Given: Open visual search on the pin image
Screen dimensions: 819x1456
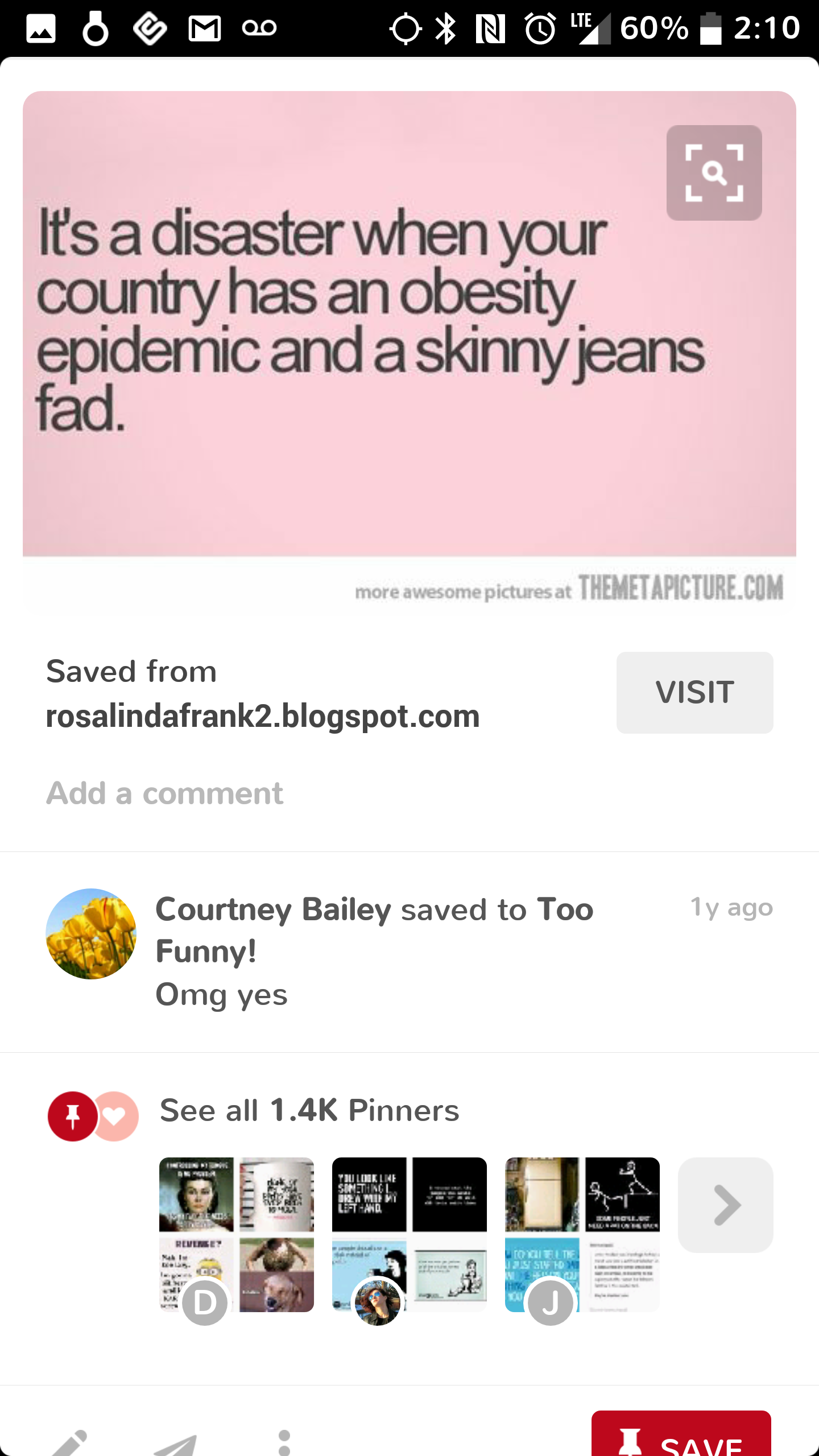Looking at the screenshot, I should tap(714, 173).
